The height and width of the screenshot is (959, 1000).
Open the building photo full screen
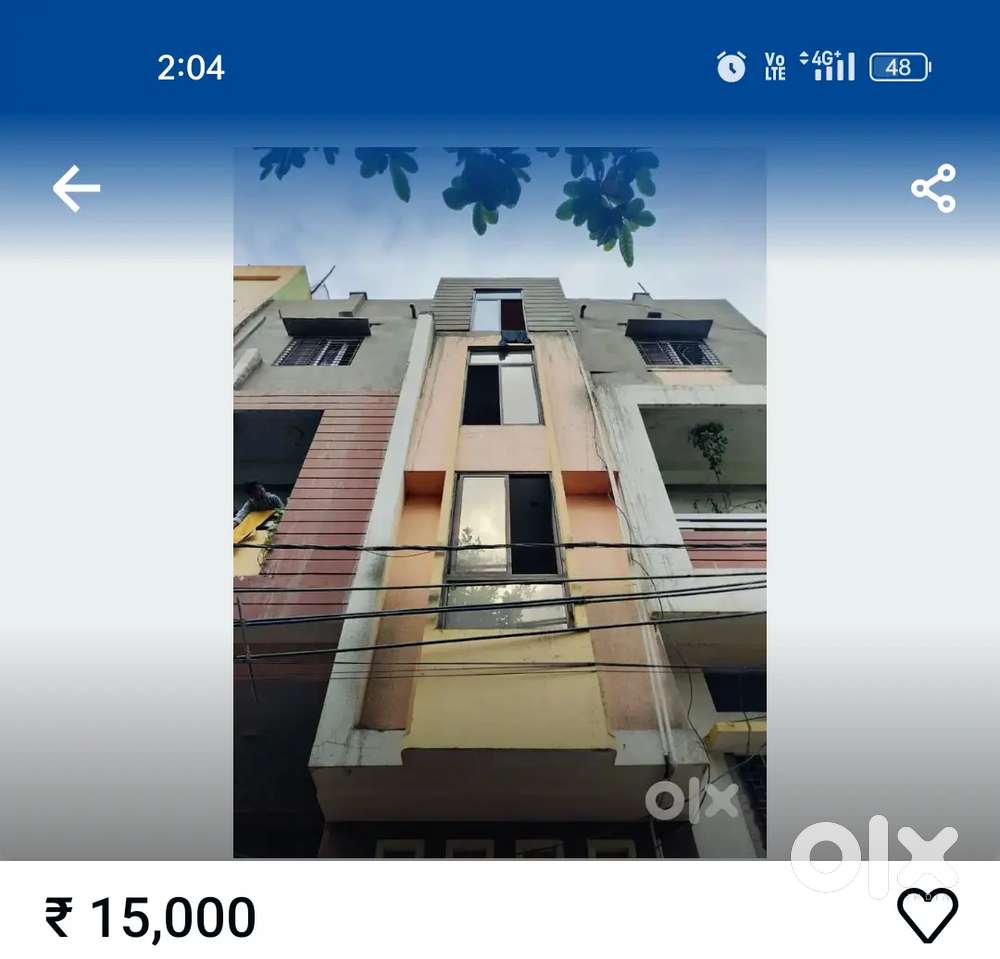[499, 502]
